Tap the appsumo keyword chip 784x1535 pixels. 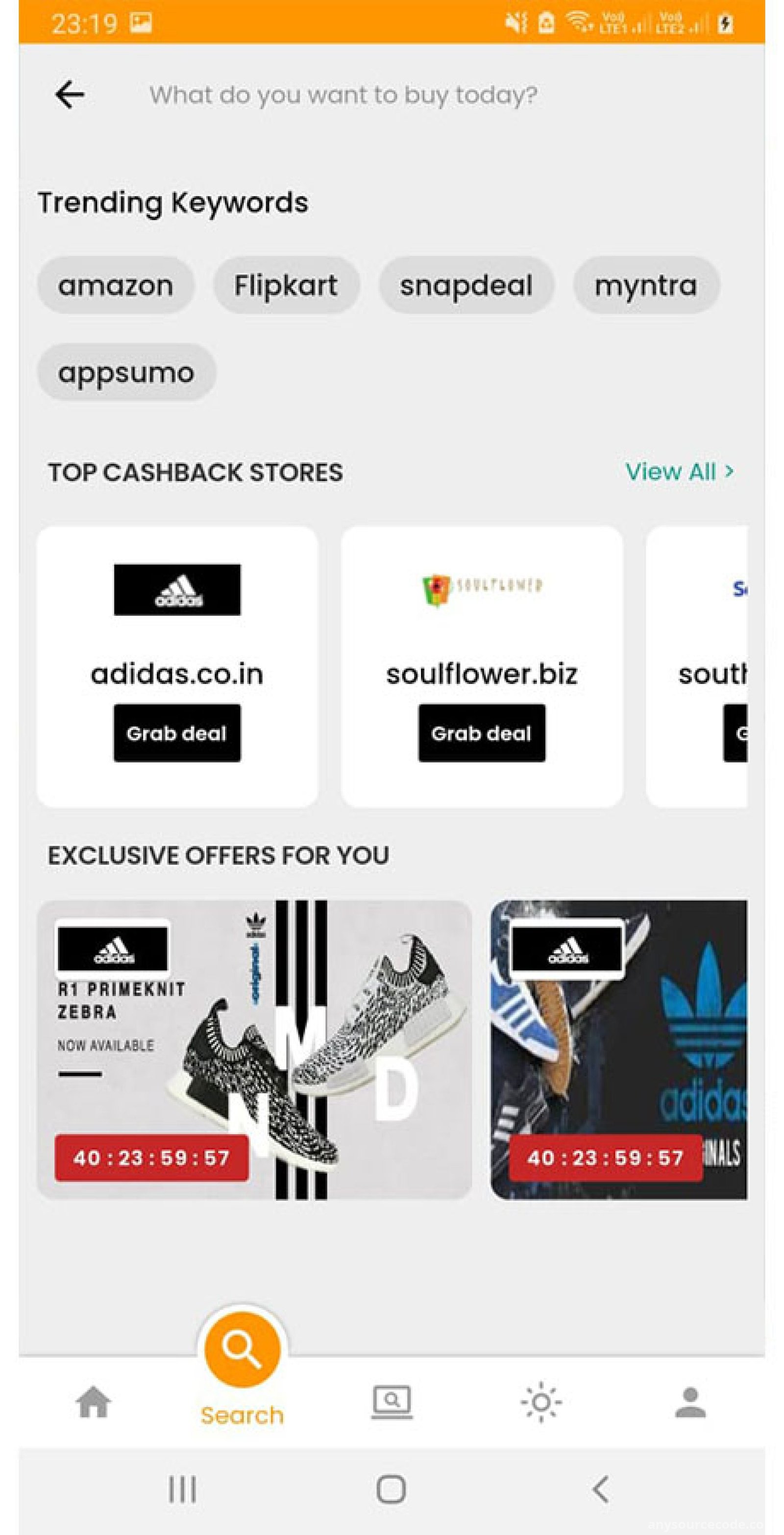(x=126, y=373)
